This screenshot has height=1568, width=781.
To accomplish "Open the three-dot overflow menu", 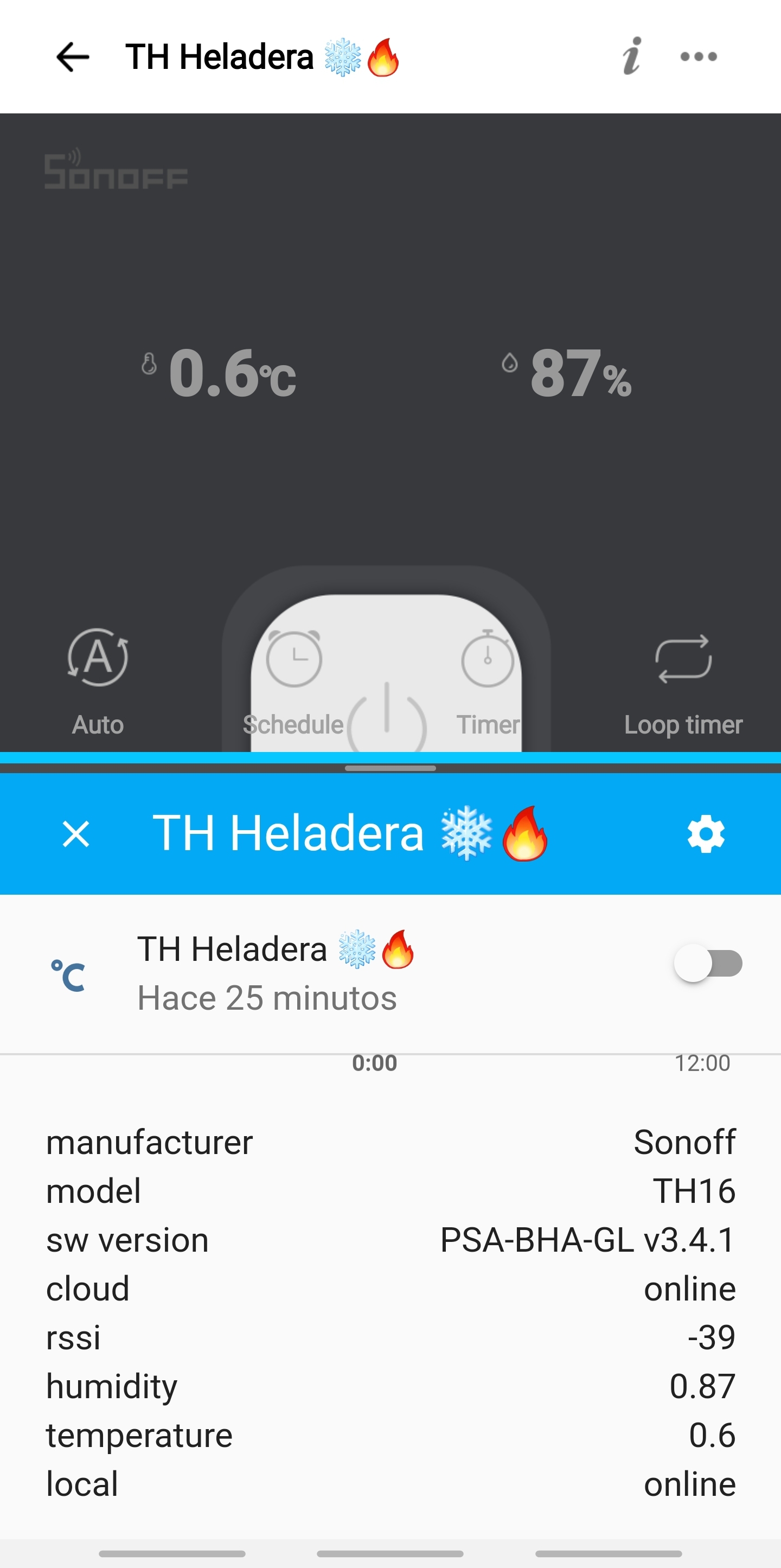I will pyautogui.click(x=698, y=56).
